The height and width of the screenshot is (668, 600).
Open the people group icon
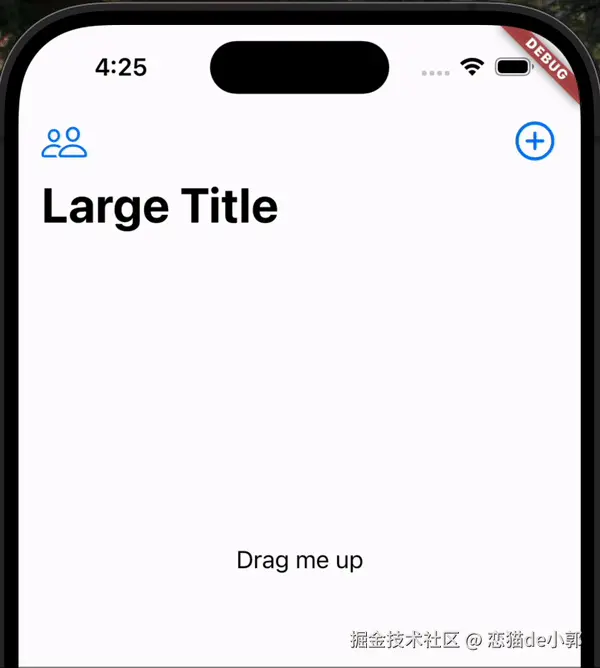pos(64,143)
